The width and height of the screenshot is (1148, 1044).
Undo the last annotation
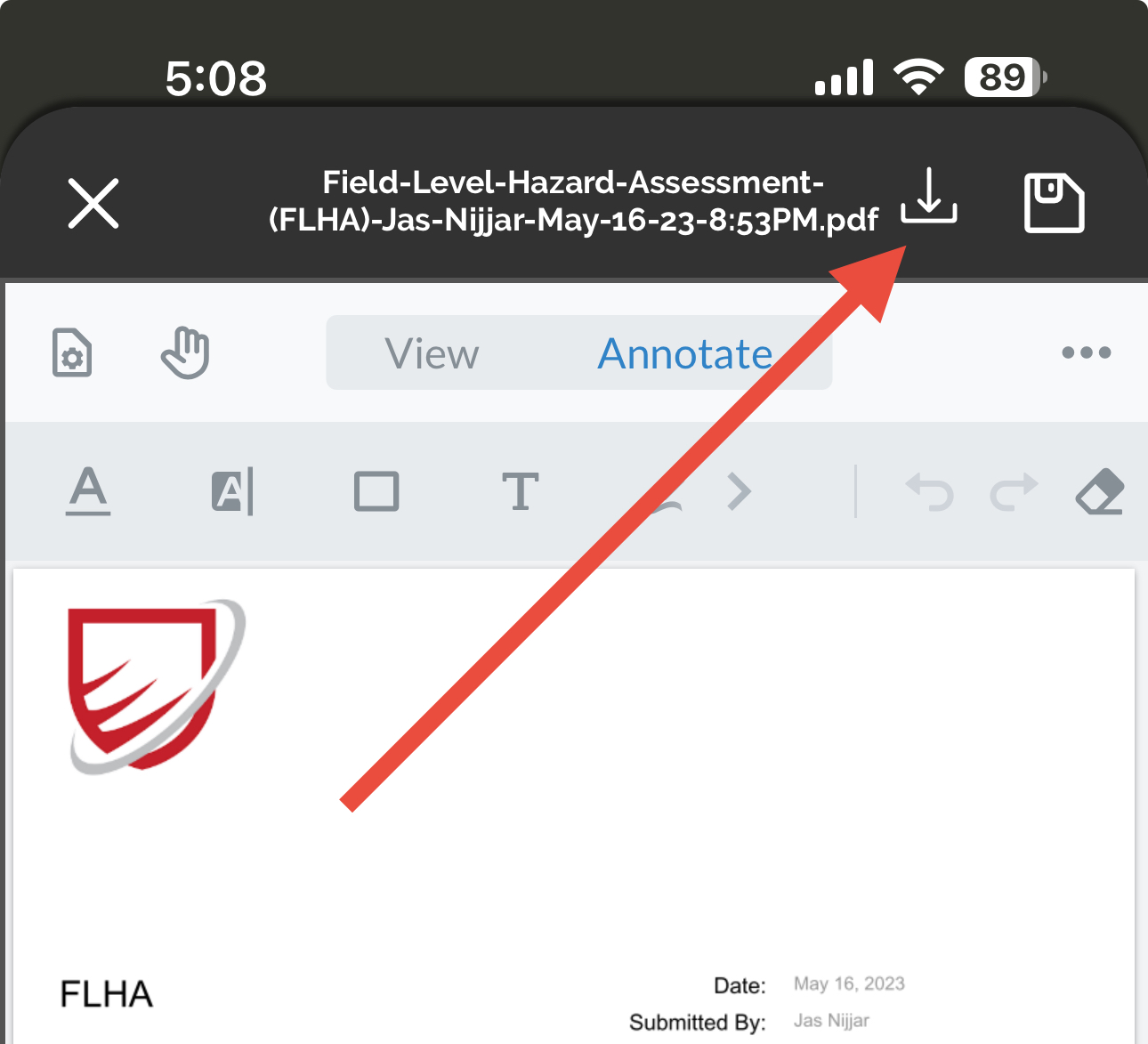click(929, 491)
